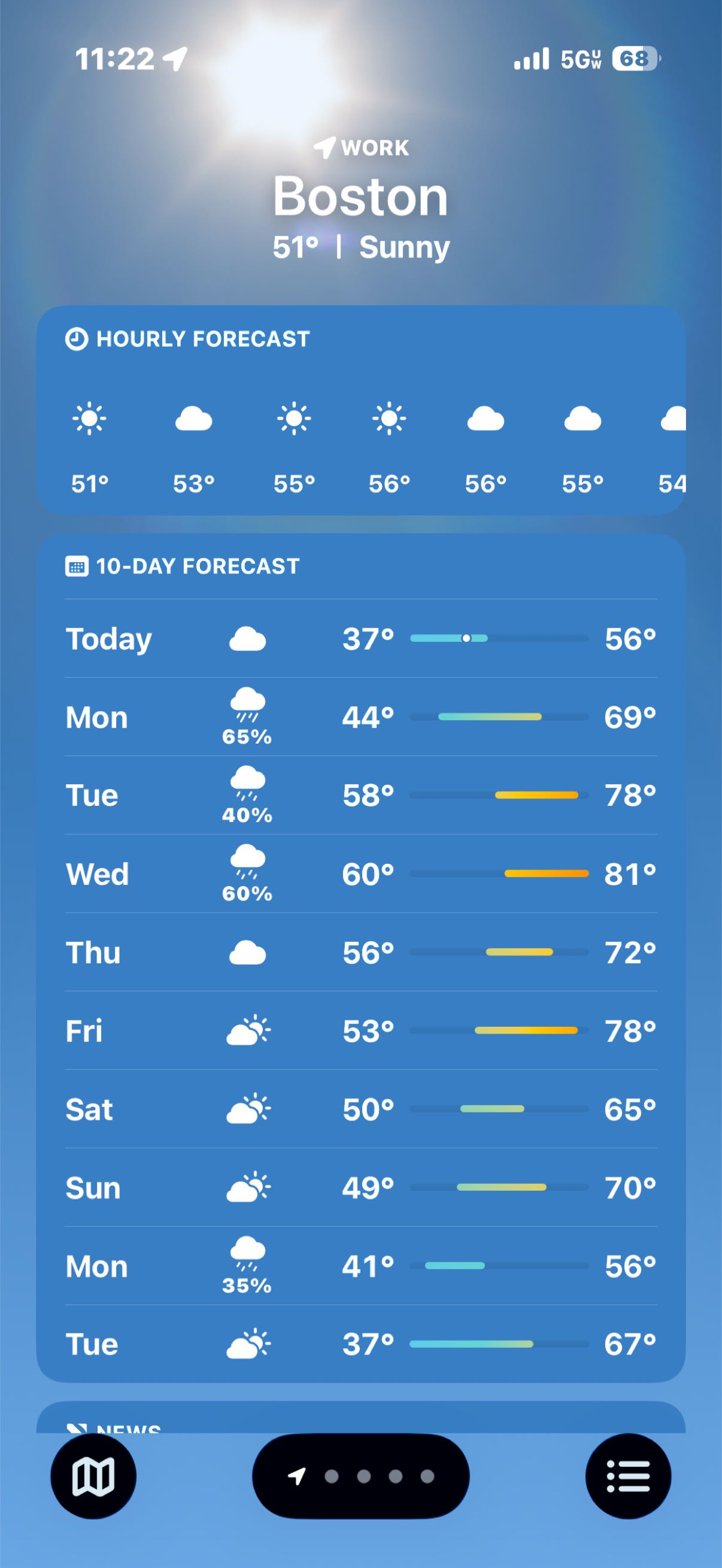Screen dimensions: 722x1568
Task: View Thursday's forecast details
Action: (360, 952)
